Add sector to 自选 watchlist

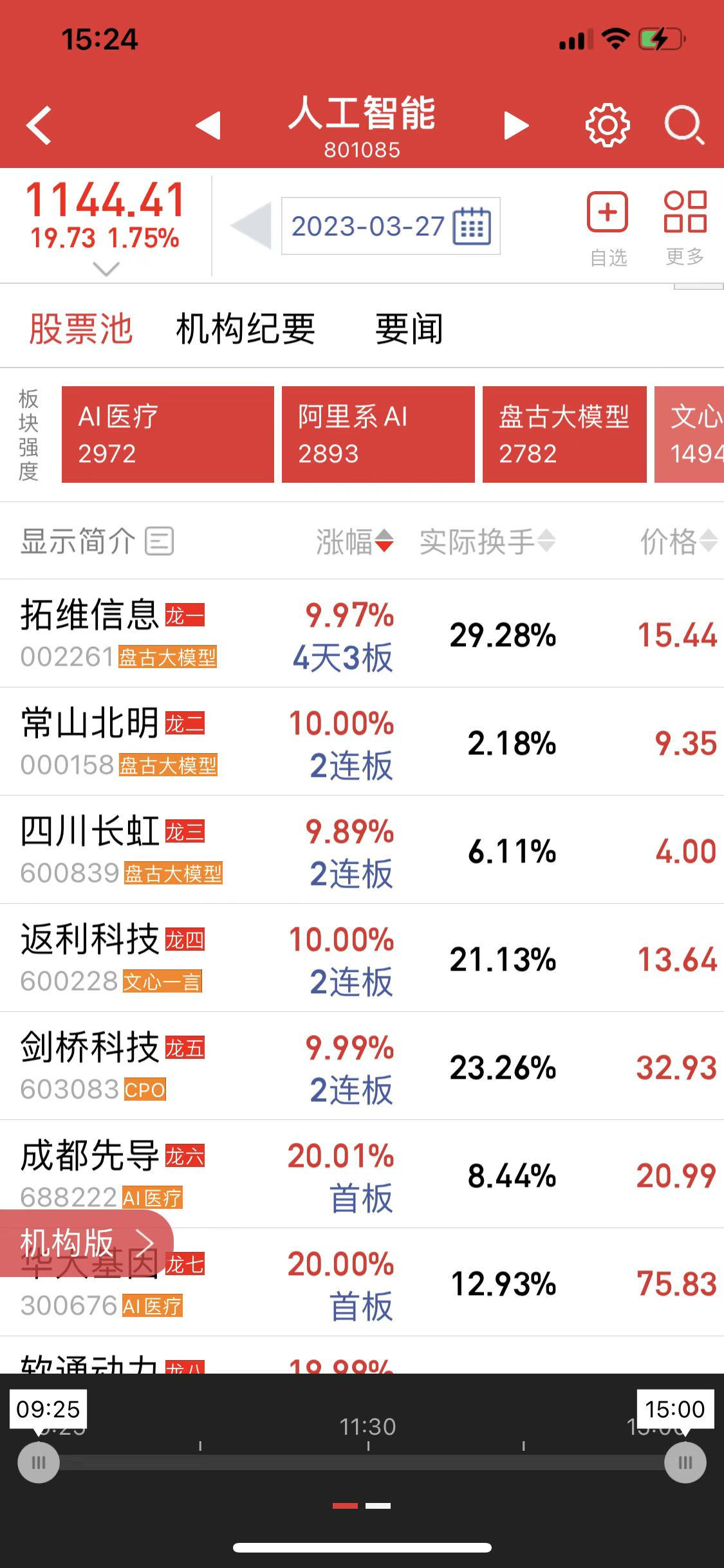coord(608,227)
